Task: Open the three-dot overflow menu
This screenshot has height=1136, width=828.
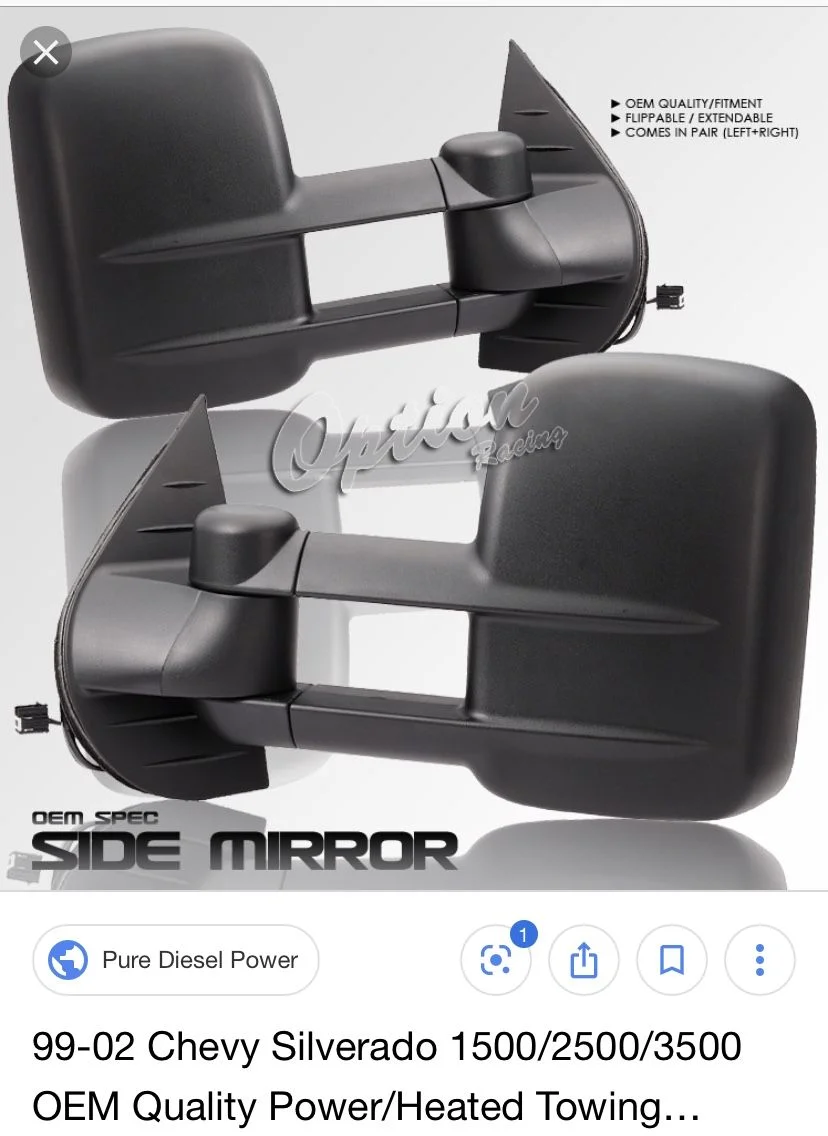Action: click(x=759, y=961)
